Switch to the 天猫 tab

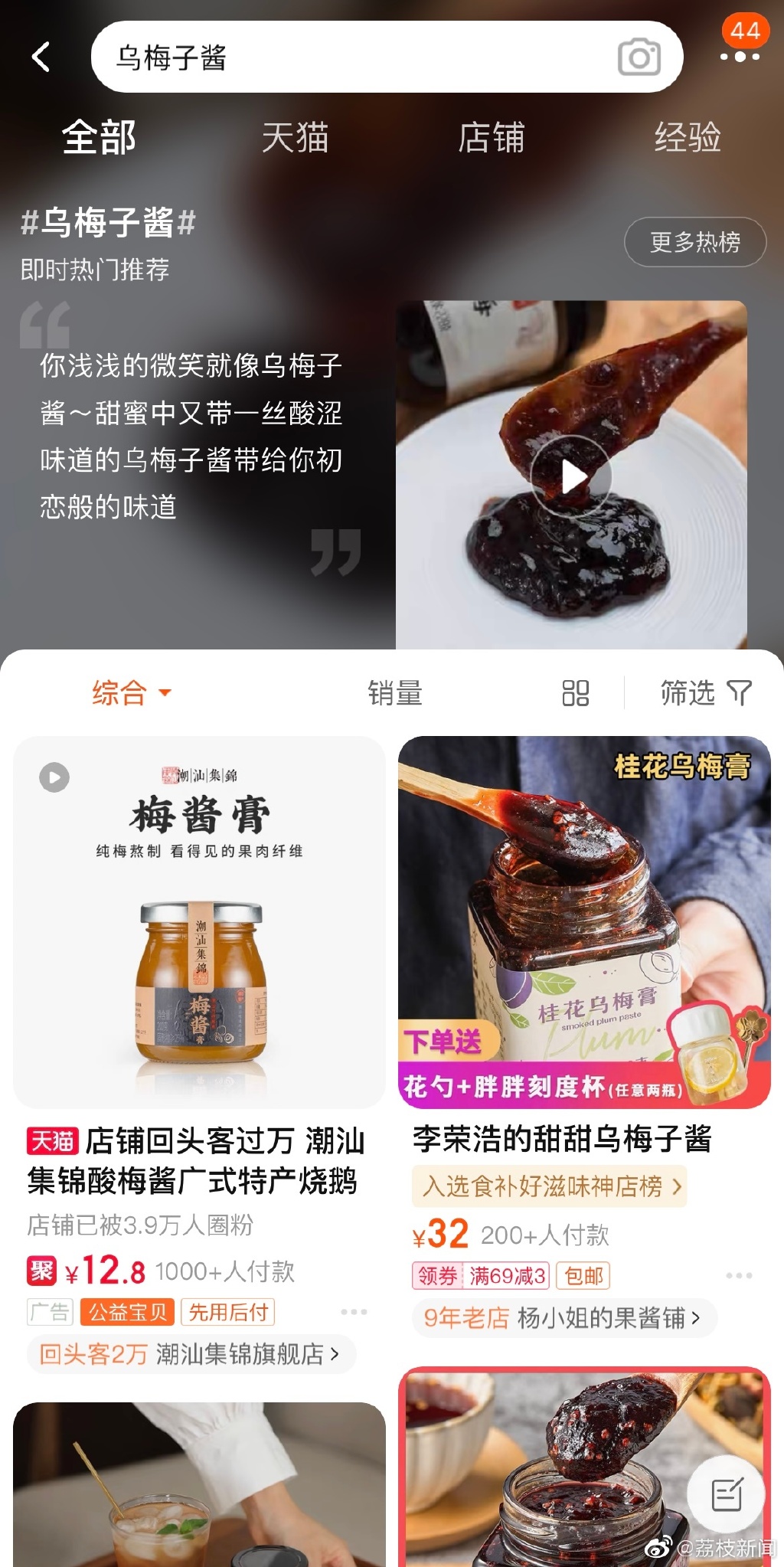tap(295, 138)
